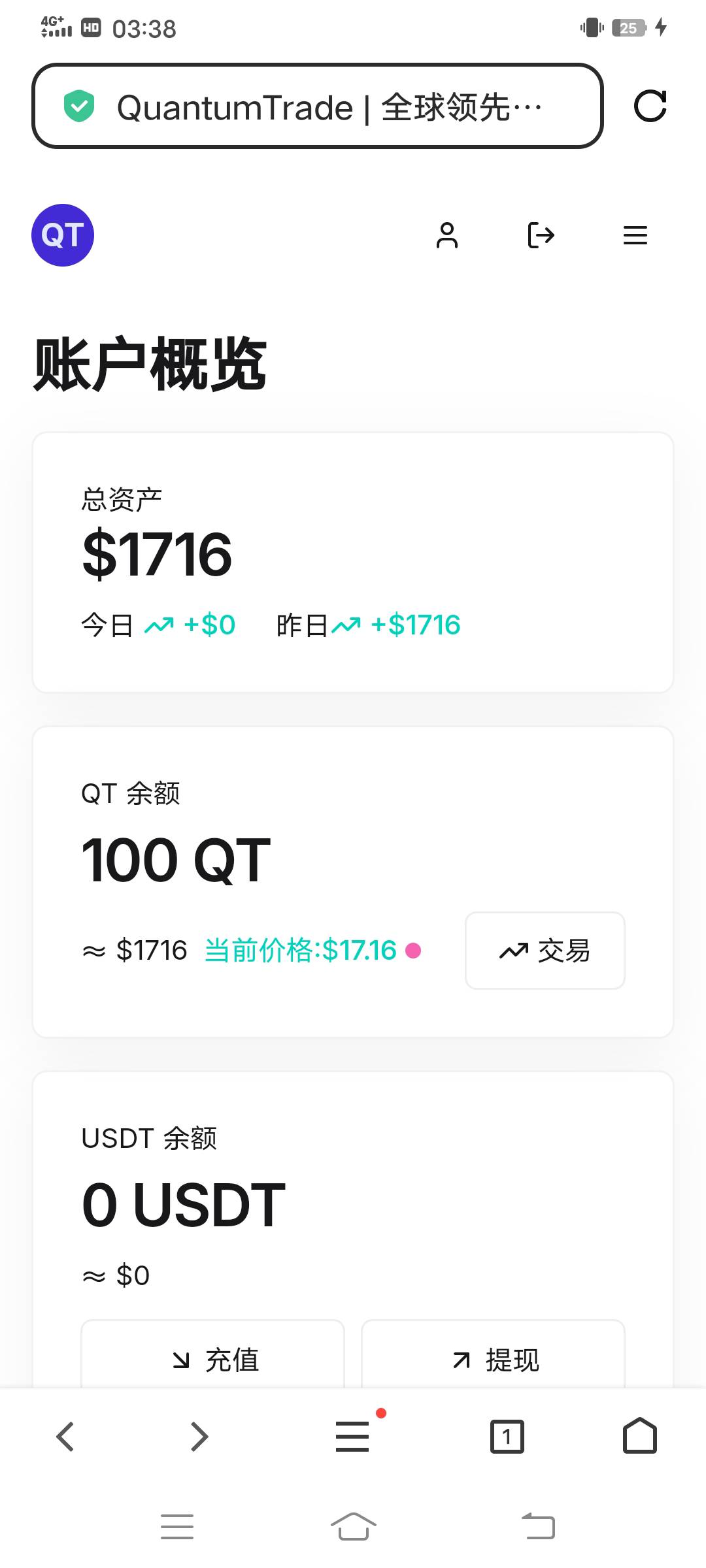
Task: Tap the system home button
Action: tap(353, 1527)
